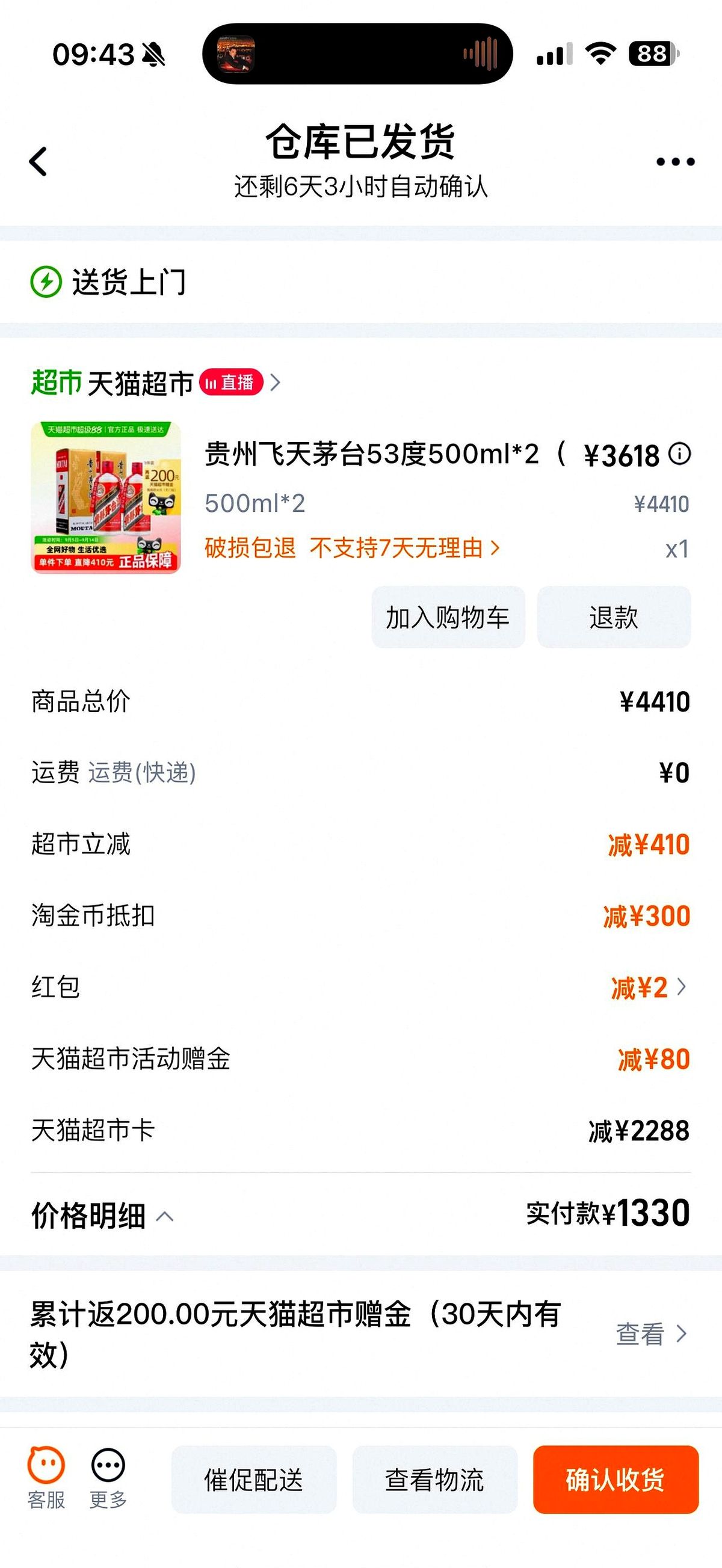Tap 查看 for the 天猫超市赠金 rebate
The height and width of the screenshot is (1568, 722).
650,1333
